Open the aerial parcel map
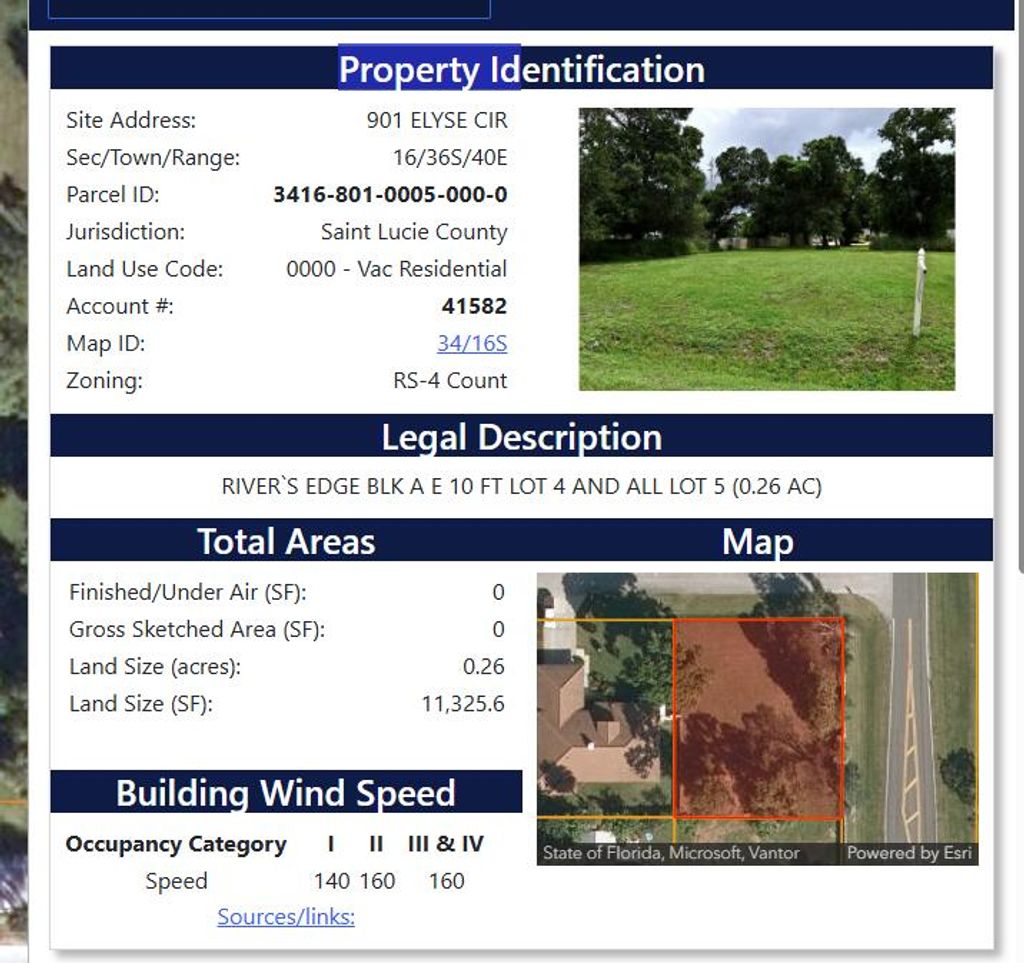This screenshot has width=1024, height=963. click(757, 717)
